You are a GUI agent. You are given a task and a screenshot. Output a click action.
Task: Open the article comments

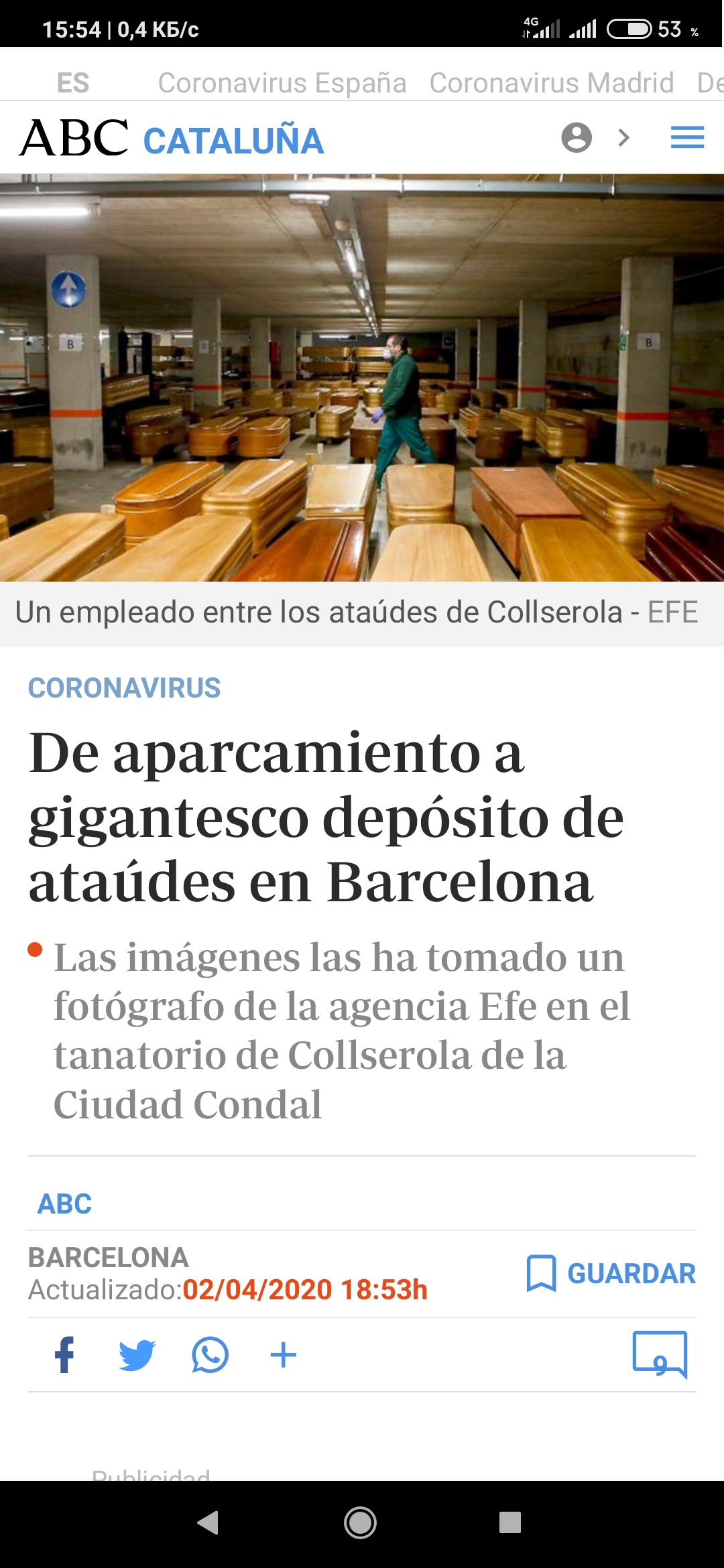coord(660,1355)
